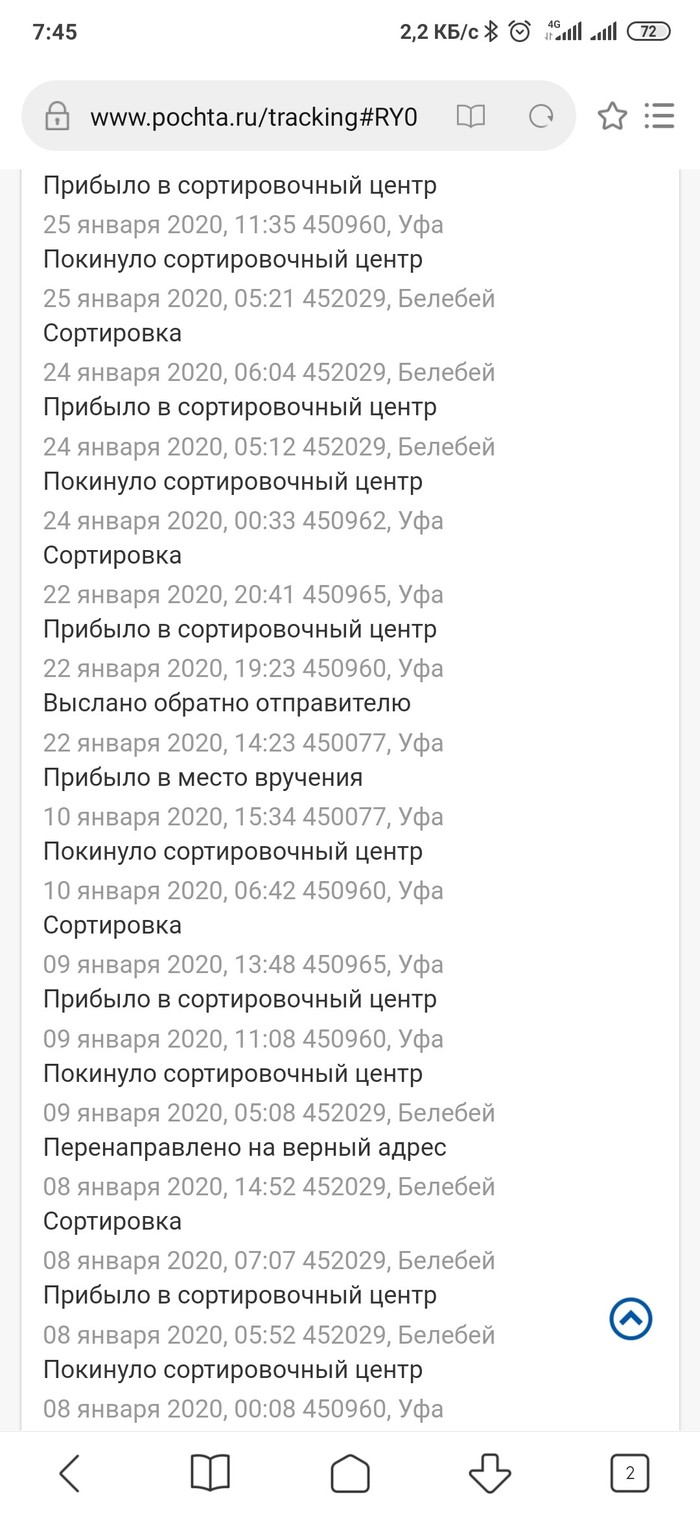
Task: Tap the pochta.ru address bar
Action: [x=253, y=117]
